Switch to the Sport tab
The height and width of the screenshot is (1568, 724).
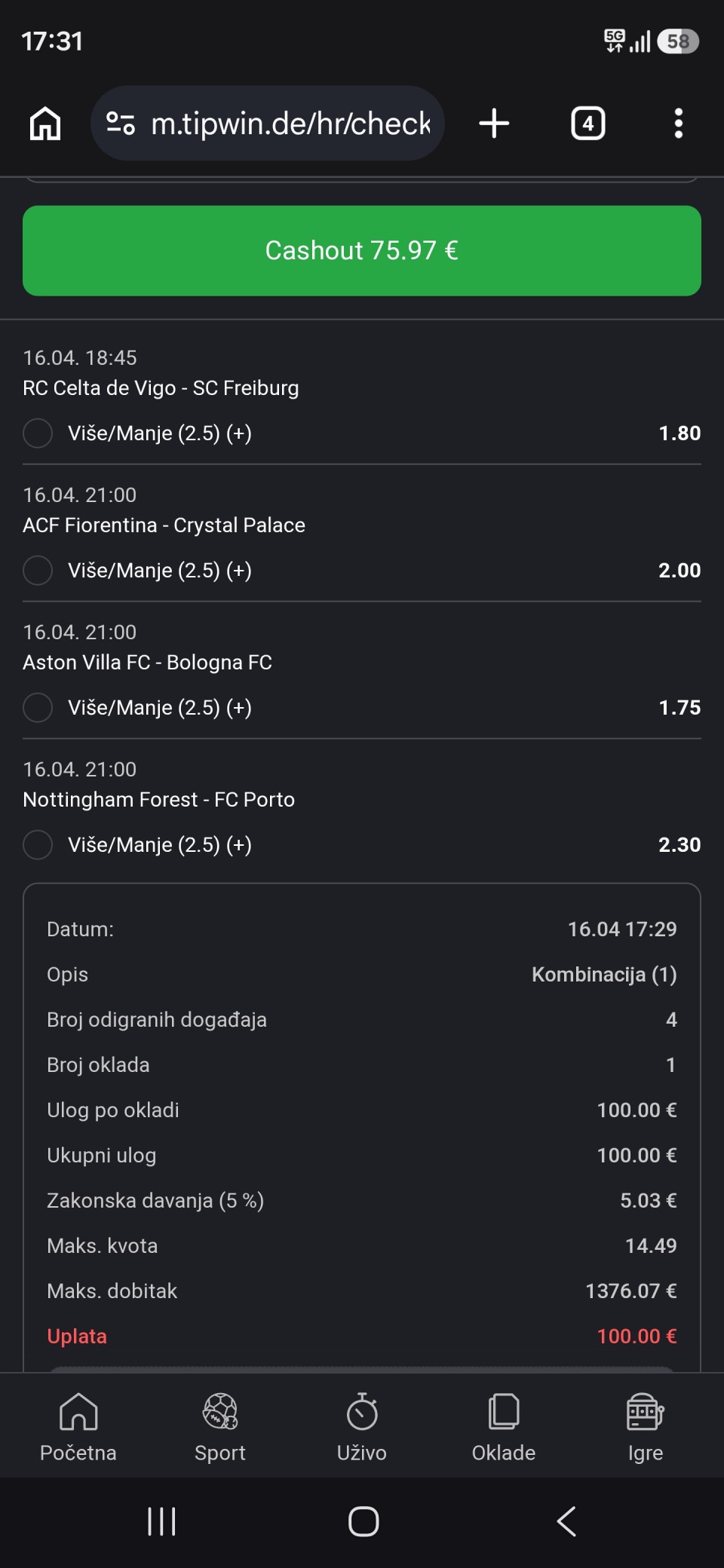[220, 1426]
